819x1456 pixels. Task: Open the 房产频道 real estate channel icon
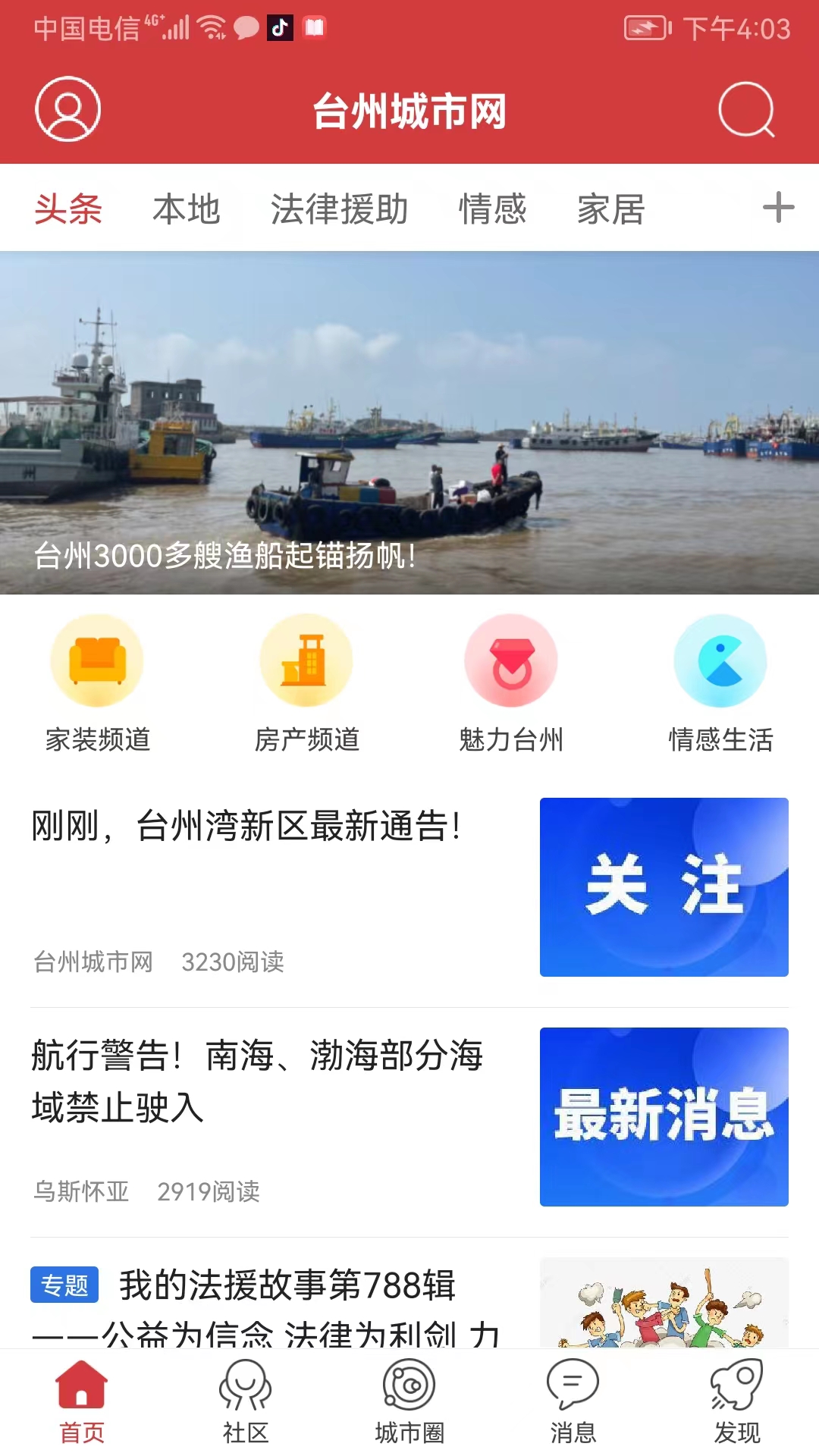tap(306, 660)
